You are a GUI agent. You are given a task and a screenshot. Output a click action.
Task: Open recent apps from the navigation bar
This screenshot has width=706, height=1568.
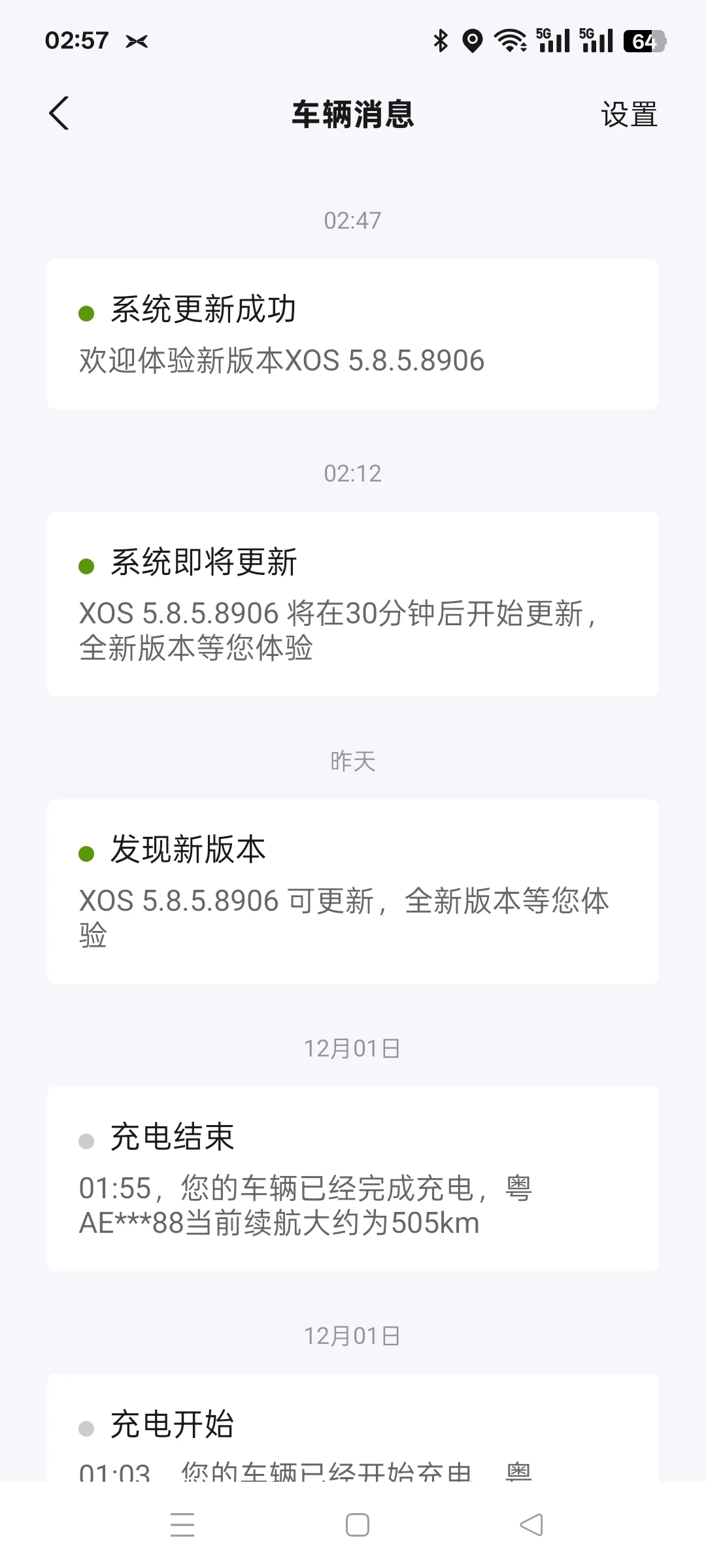pyautogui.click(x=182, y=1525)
